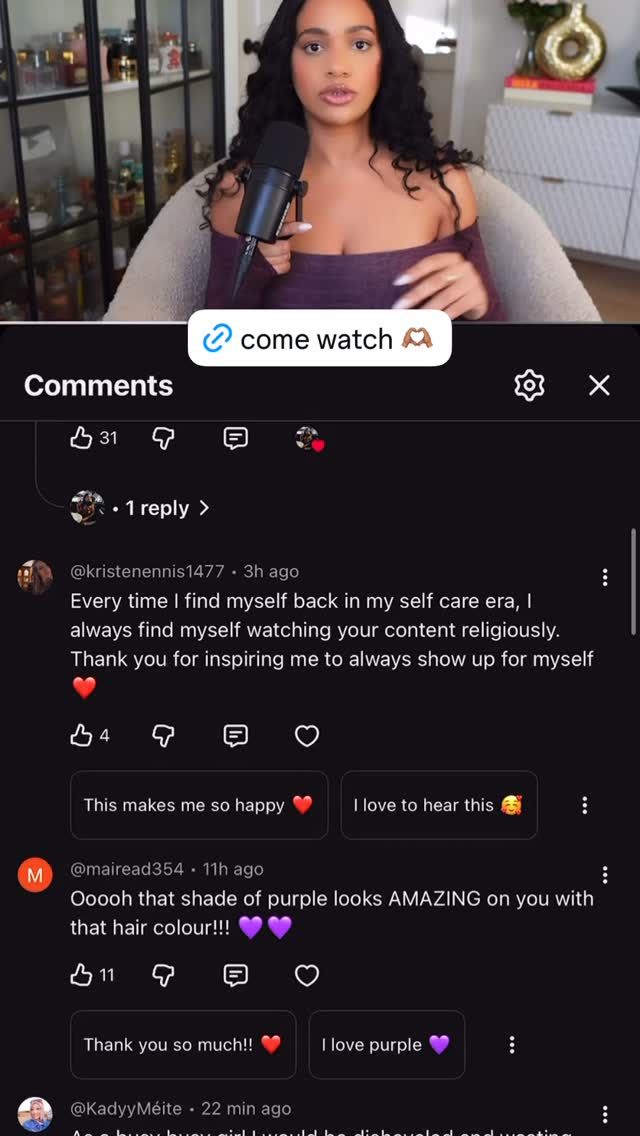Open options for kristenennis1477's comment
Screen dimensions: 640x1136
[605, 578]
